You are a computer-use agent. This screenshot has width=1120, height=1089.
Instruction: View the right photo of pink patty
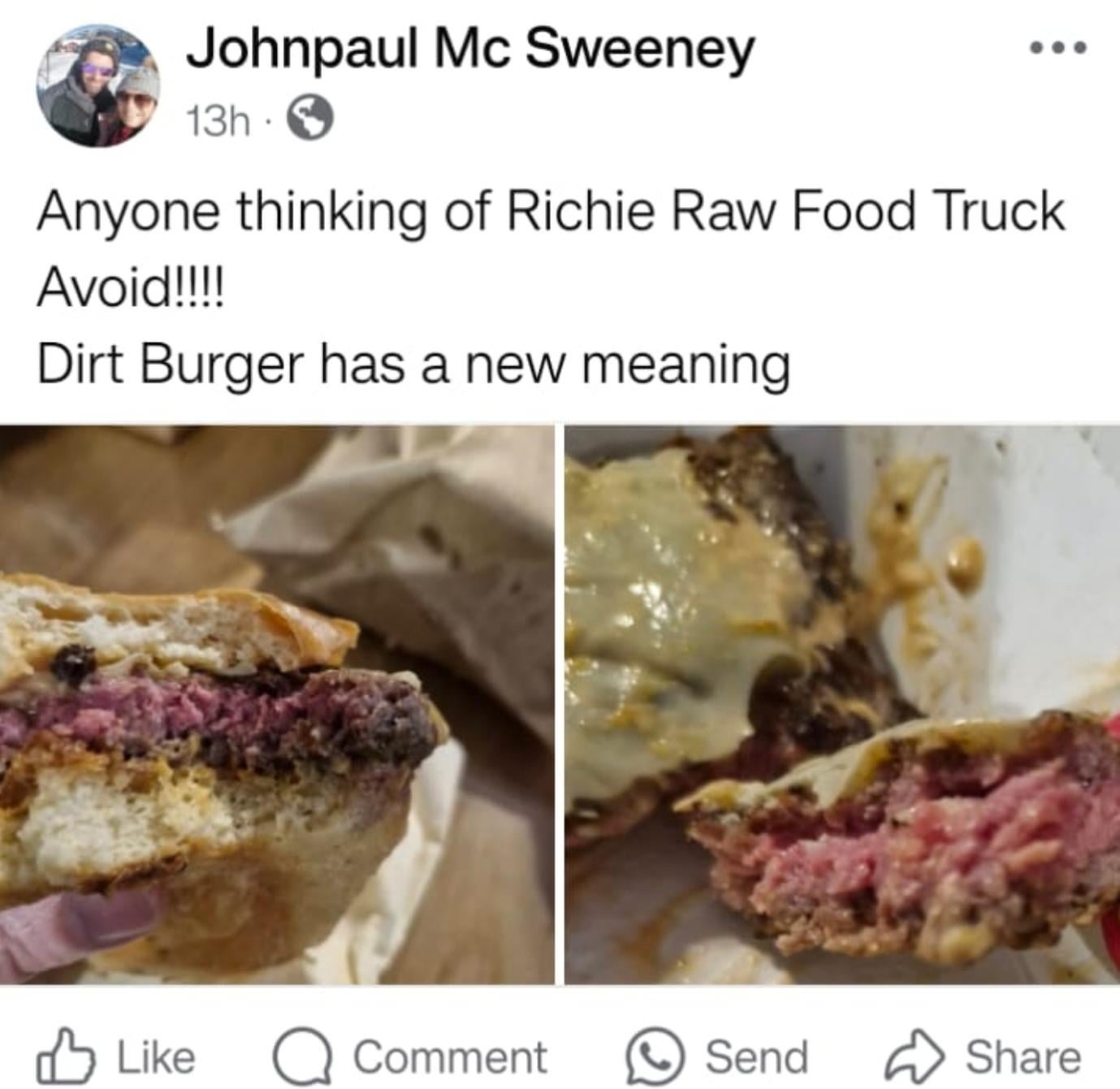pyautogui.click(x=842, y=704)
